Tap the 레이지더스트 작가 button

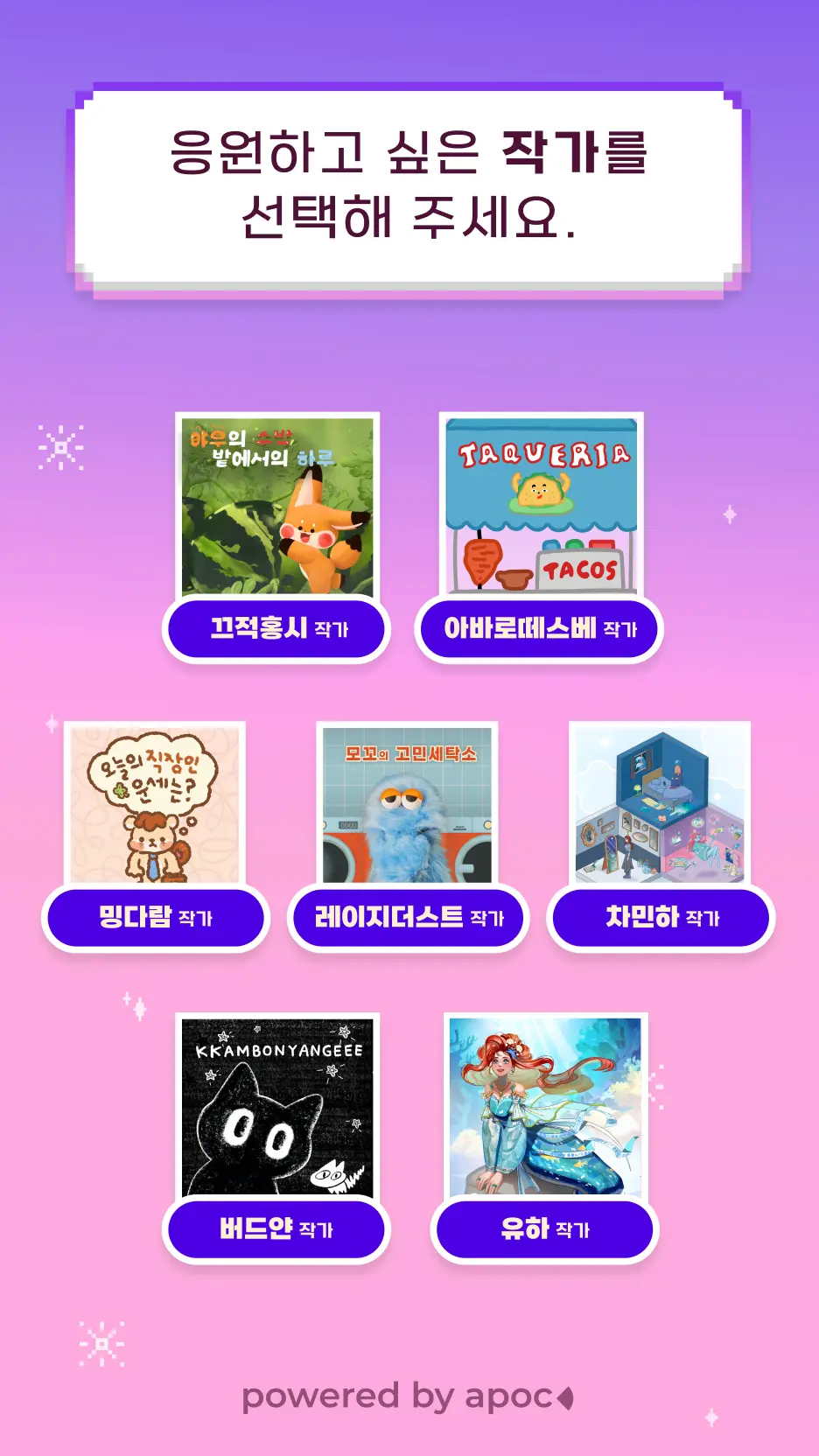click(x=409, y=917)
